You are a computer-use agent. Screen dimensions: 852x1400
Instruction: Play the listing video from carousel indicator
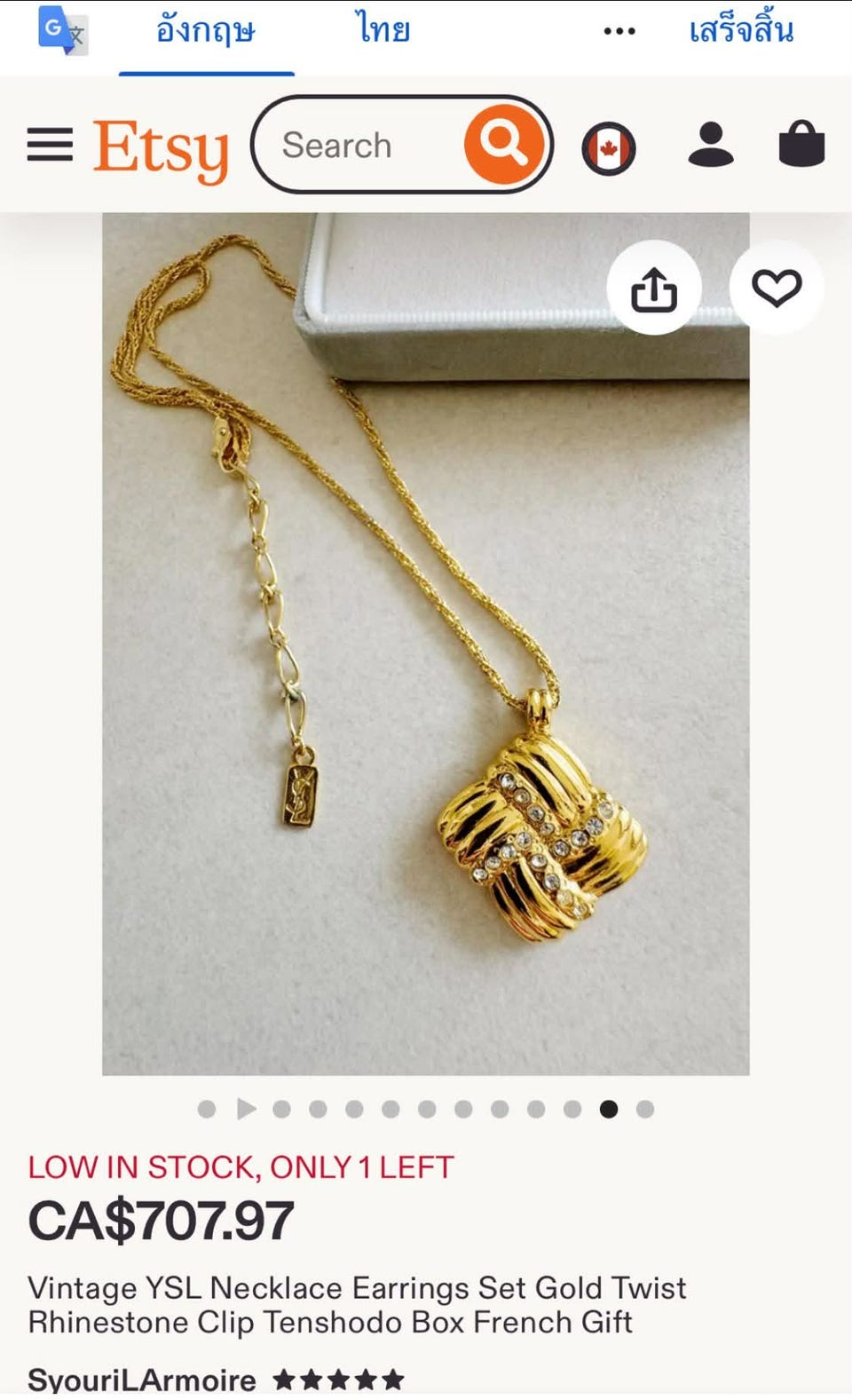[247, 1109]
